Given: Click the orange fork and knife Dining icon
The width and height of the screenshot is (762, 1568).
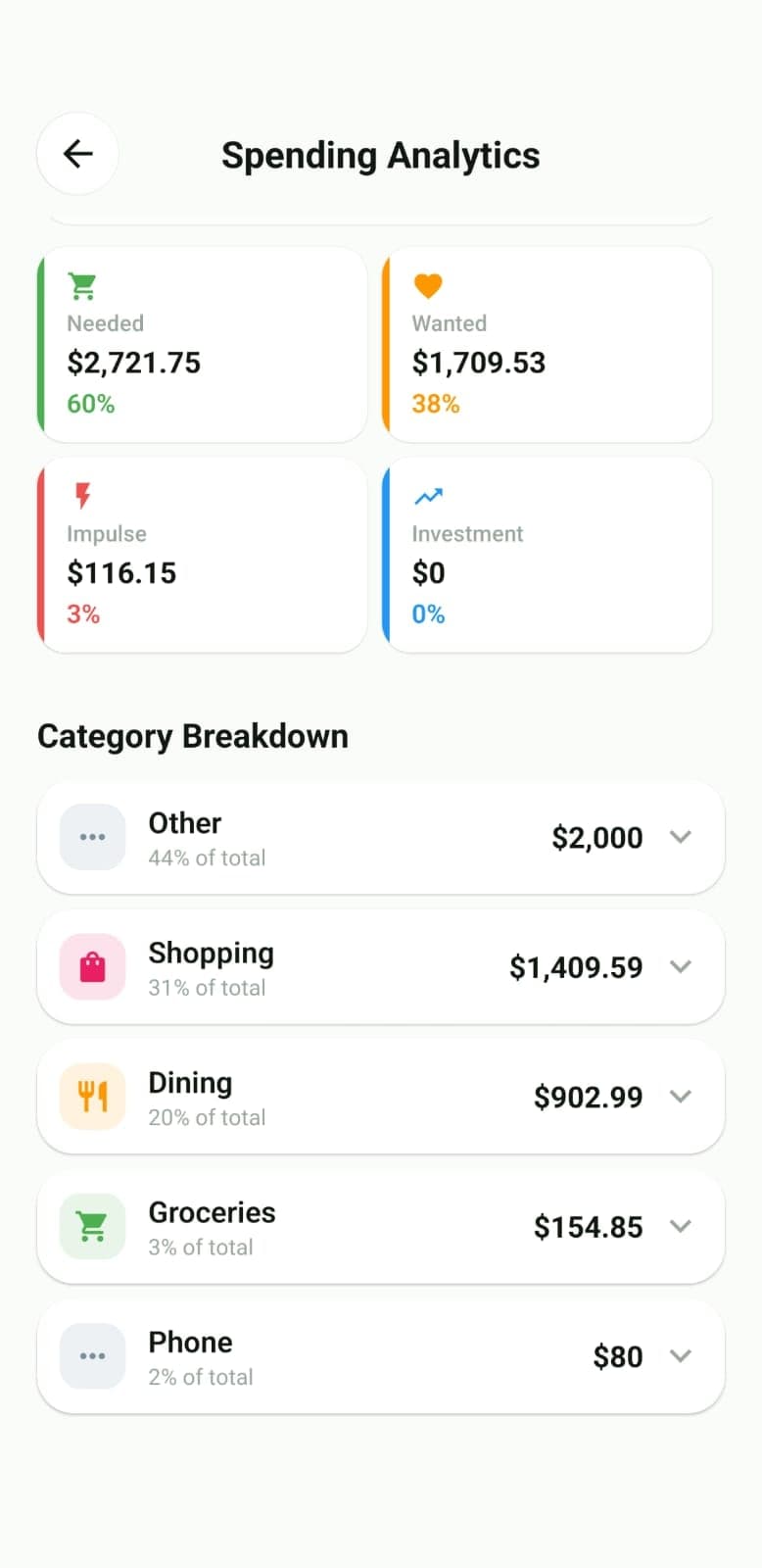Looking at the screenshot, I should 91,1097.
